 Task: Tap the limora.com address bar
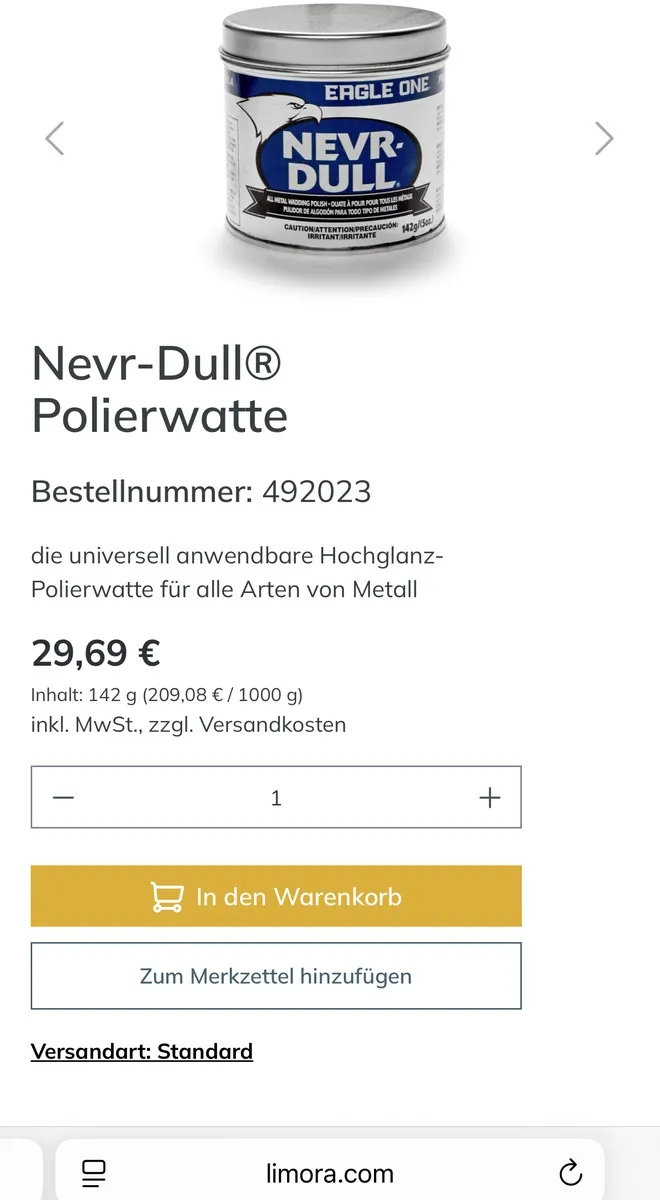point(330,1172)
